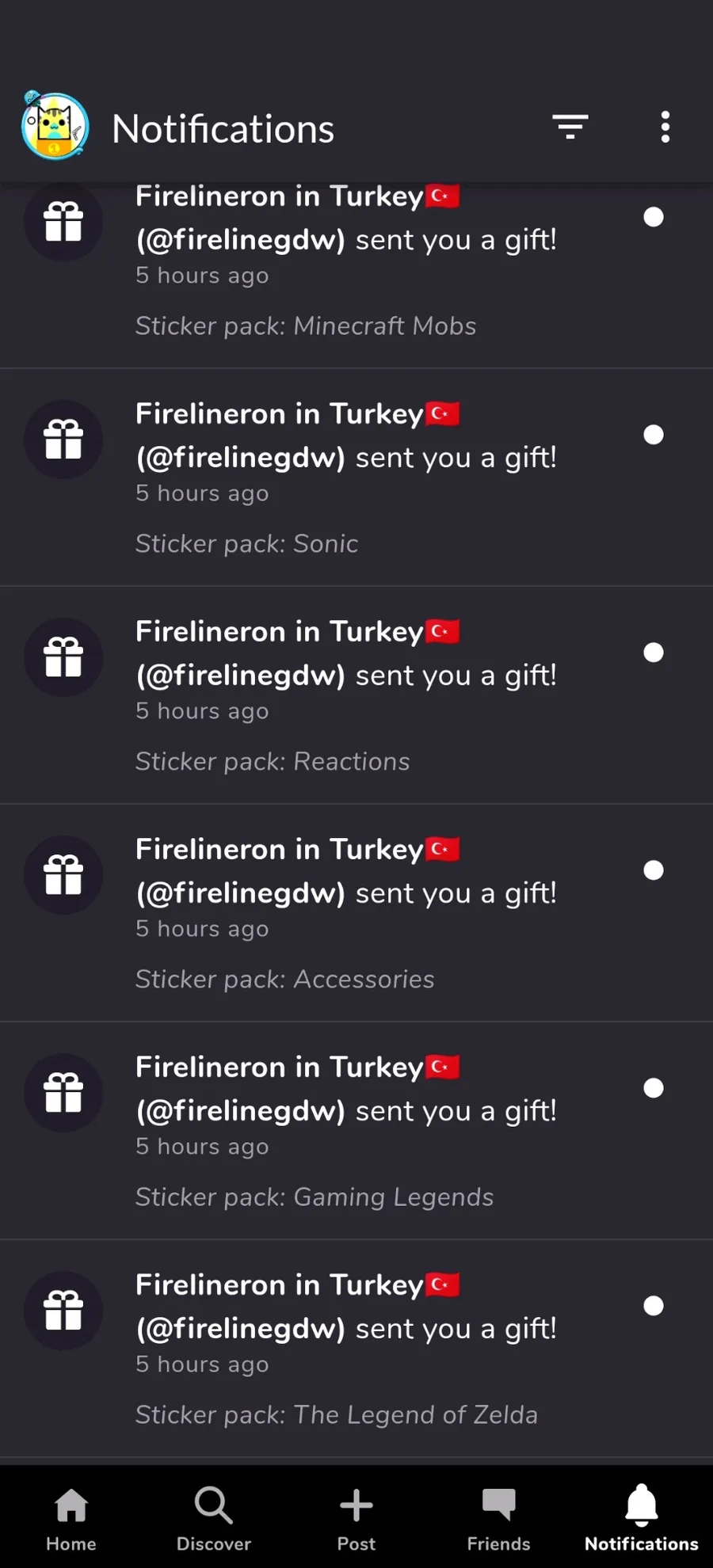Open the three-dot overflow menu
Viewport: 713px width, 1568px height.
coord(665,127)
